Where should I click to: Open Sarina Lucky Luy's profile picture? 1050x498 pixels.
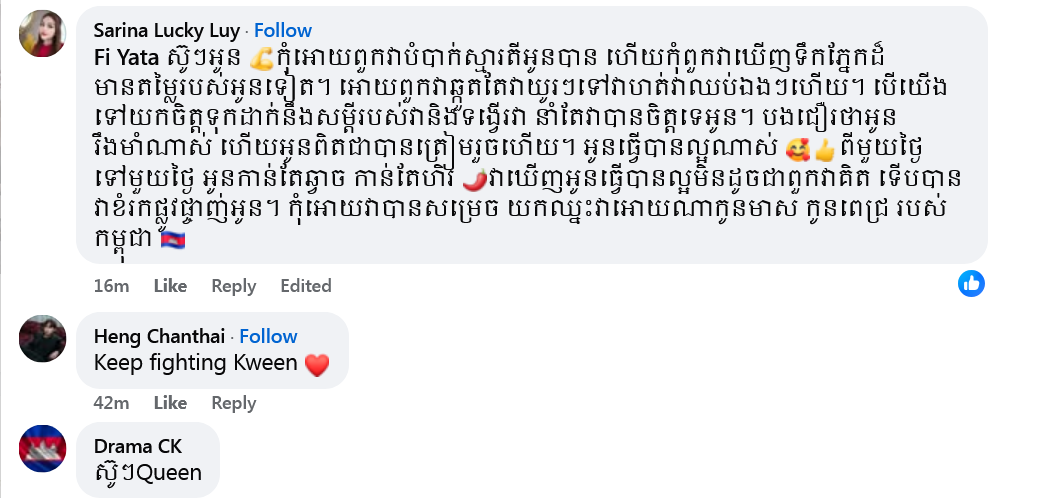[43, 33]
